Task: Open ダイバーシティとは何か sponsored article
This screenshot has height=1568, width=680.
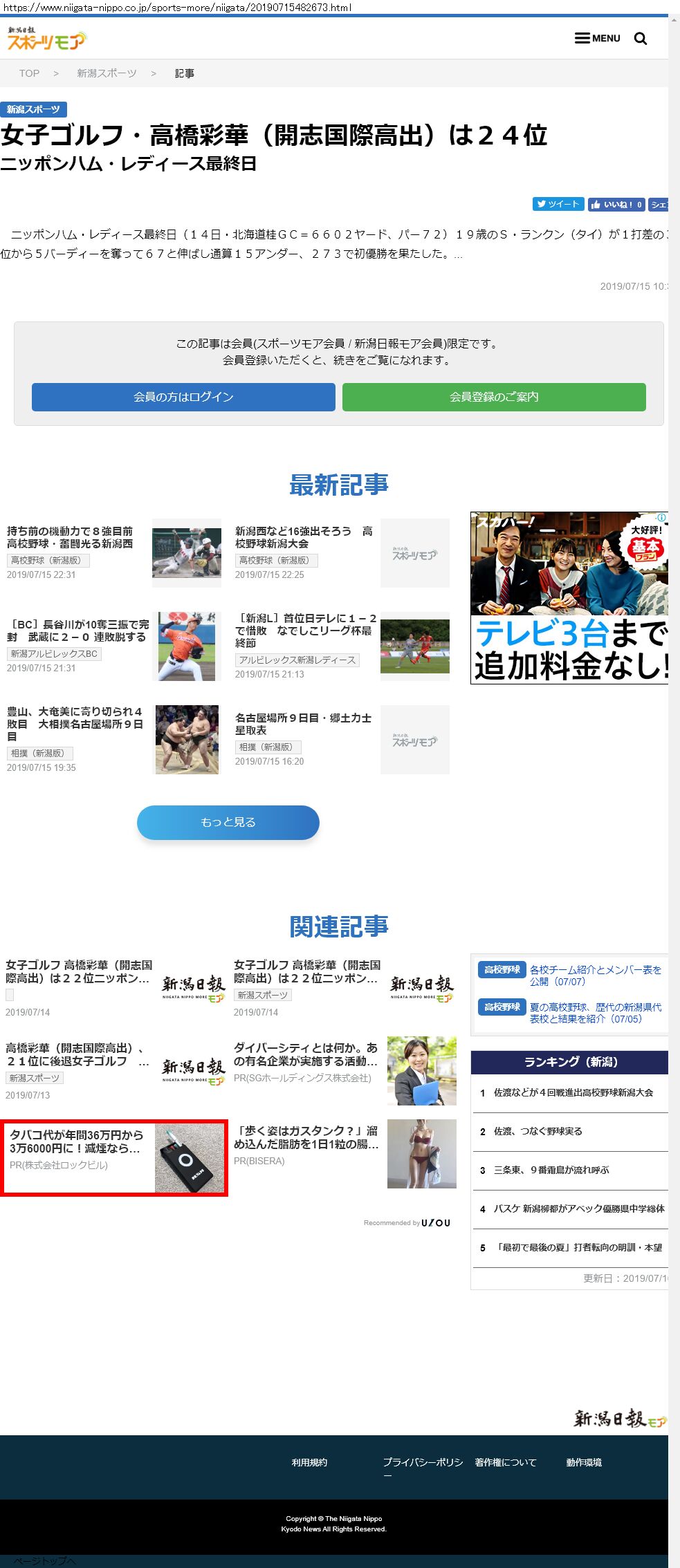Action: [x=306, y=1054]
